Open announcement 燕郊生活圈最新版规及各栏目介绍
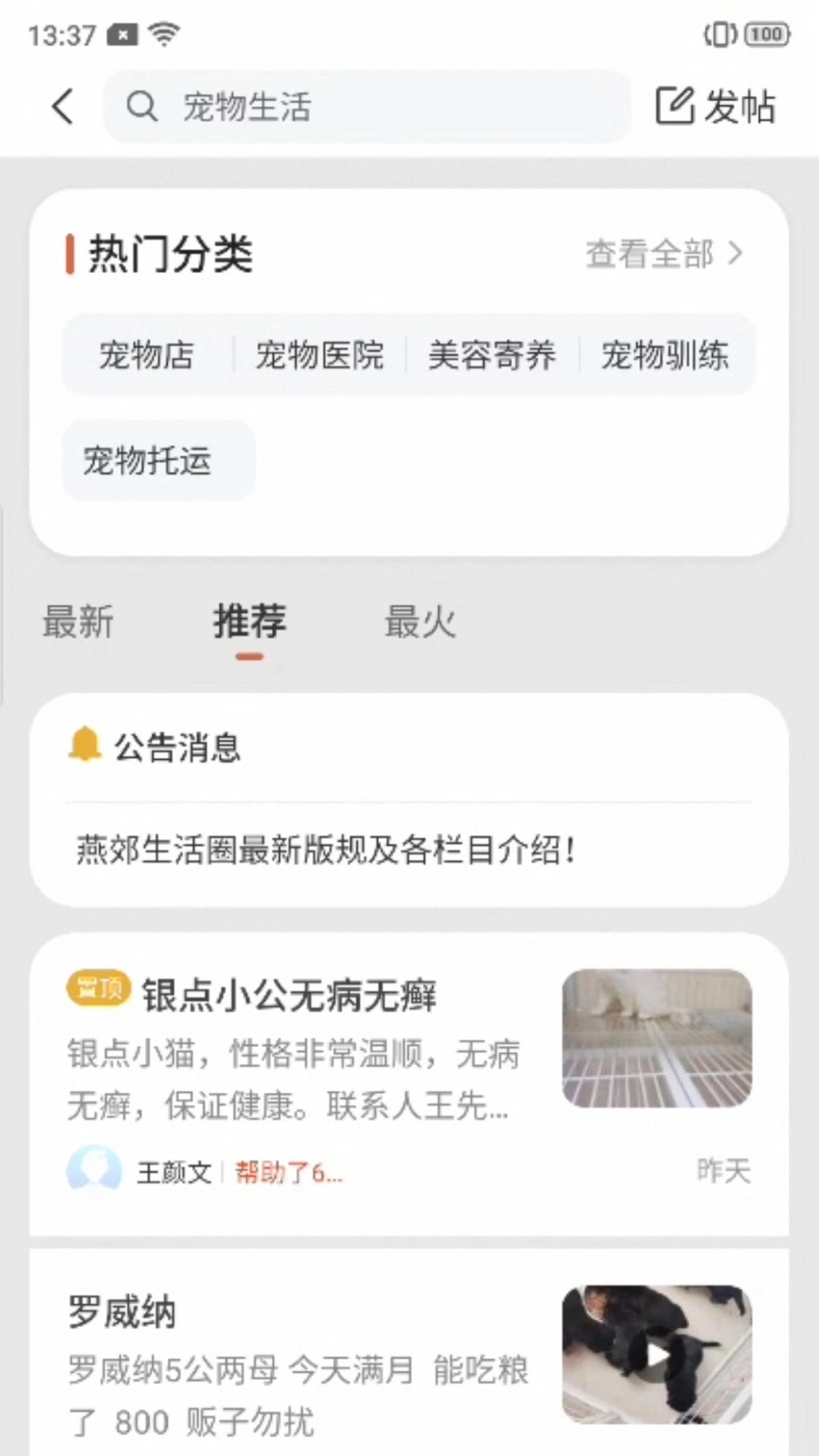The width and height of the screenshot is (819, 1456). (323, 851)
